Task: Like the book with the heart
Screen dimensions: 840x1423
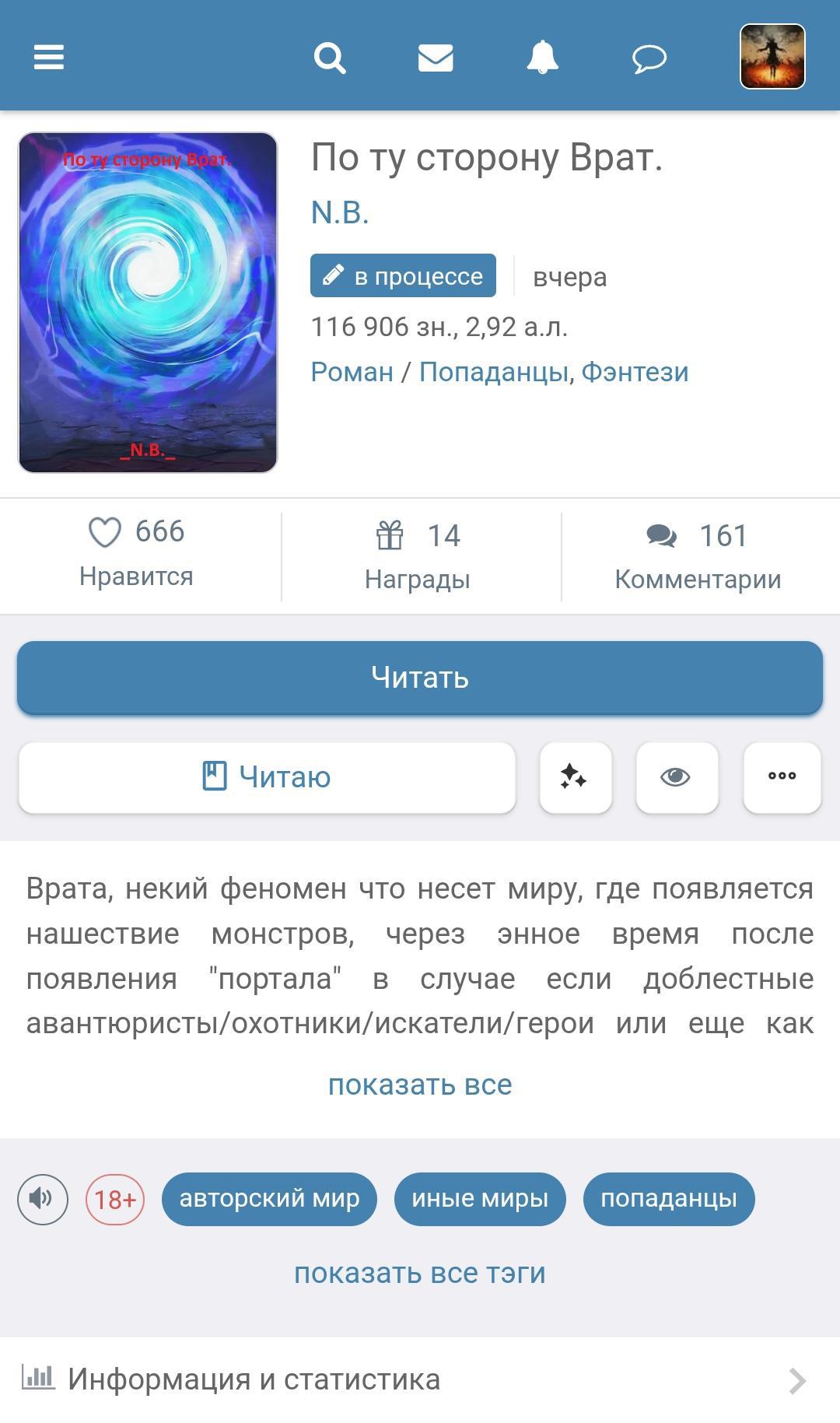Action: pyautogui.click(x=106, y=533)
